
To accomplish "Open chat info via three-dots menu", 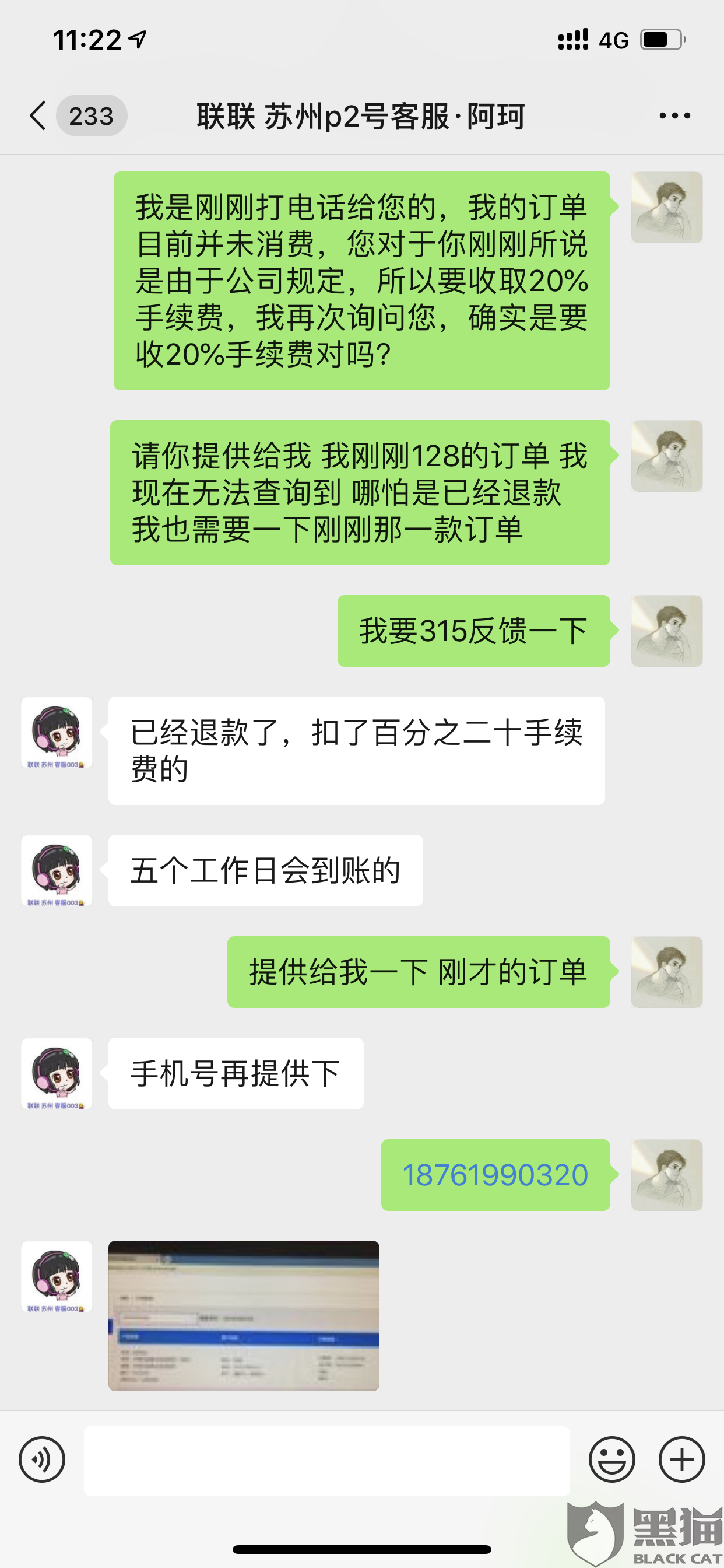I will 674,116.
